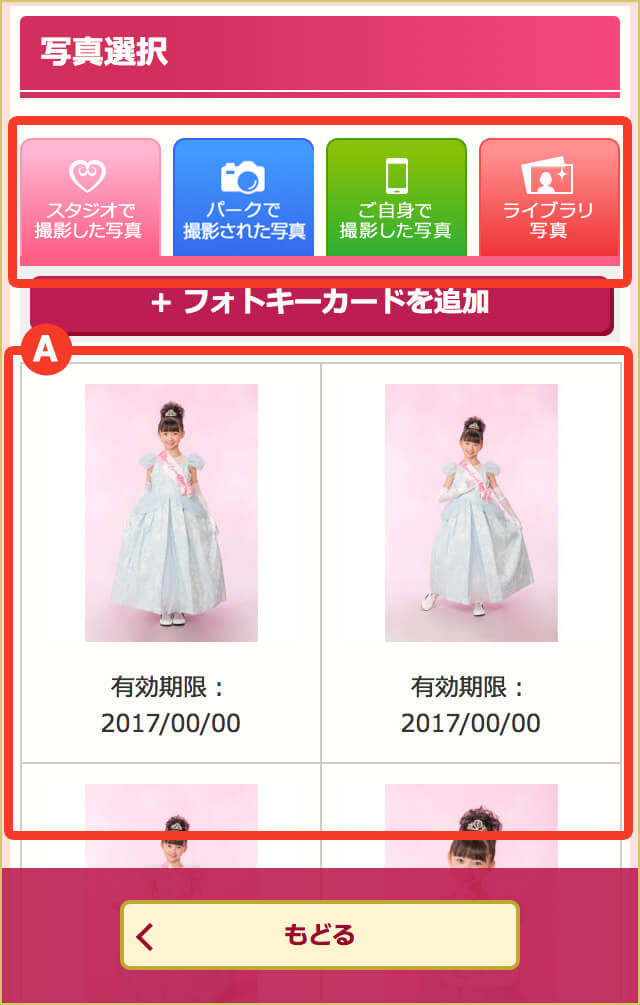This screenshot has height=1005, width=640.
Task: Switch to スタジオで撮影した写真 tab
Action: [91, 198]
